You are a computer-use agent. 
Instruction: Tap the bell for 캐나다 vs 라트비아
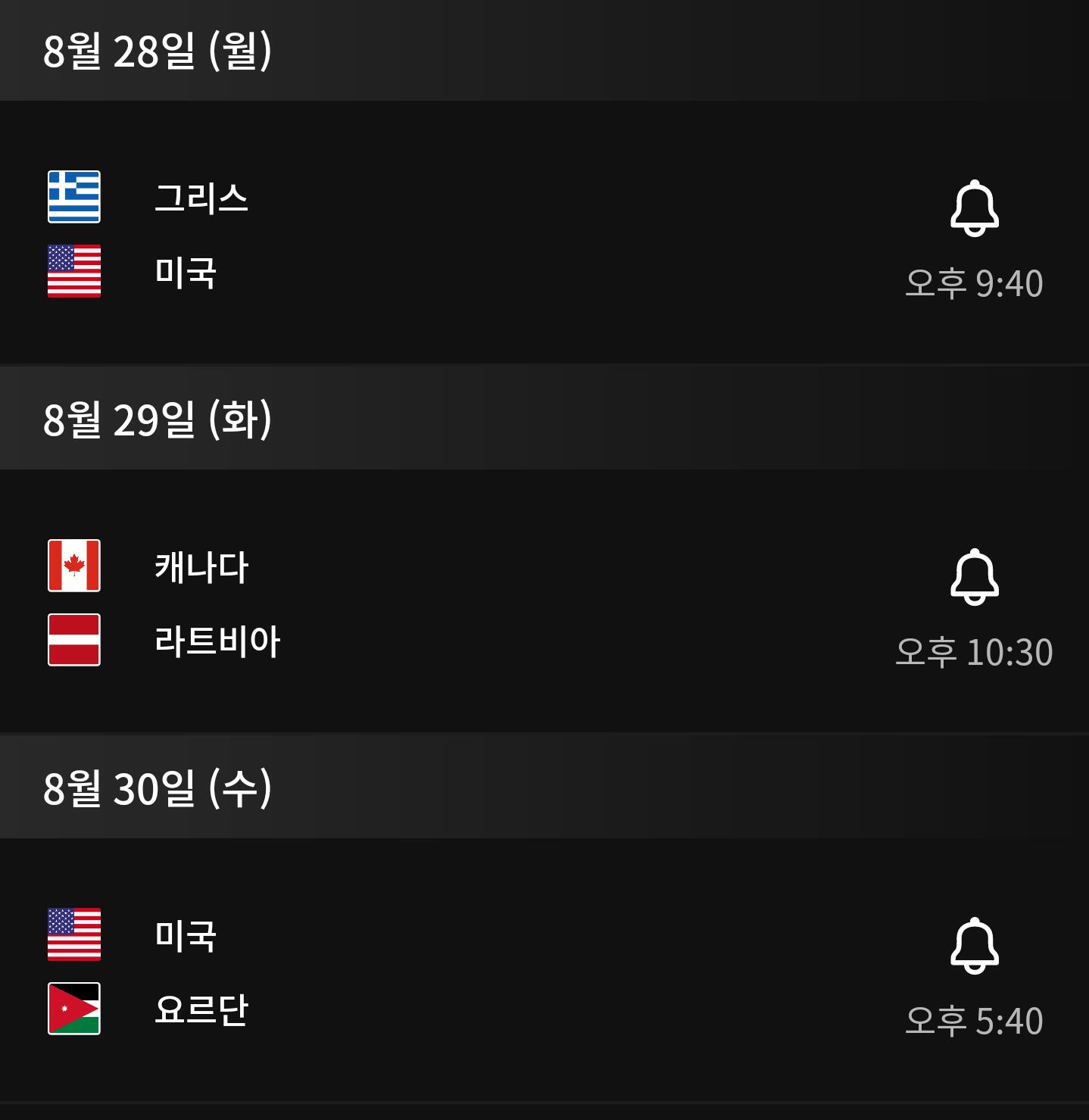974,577
